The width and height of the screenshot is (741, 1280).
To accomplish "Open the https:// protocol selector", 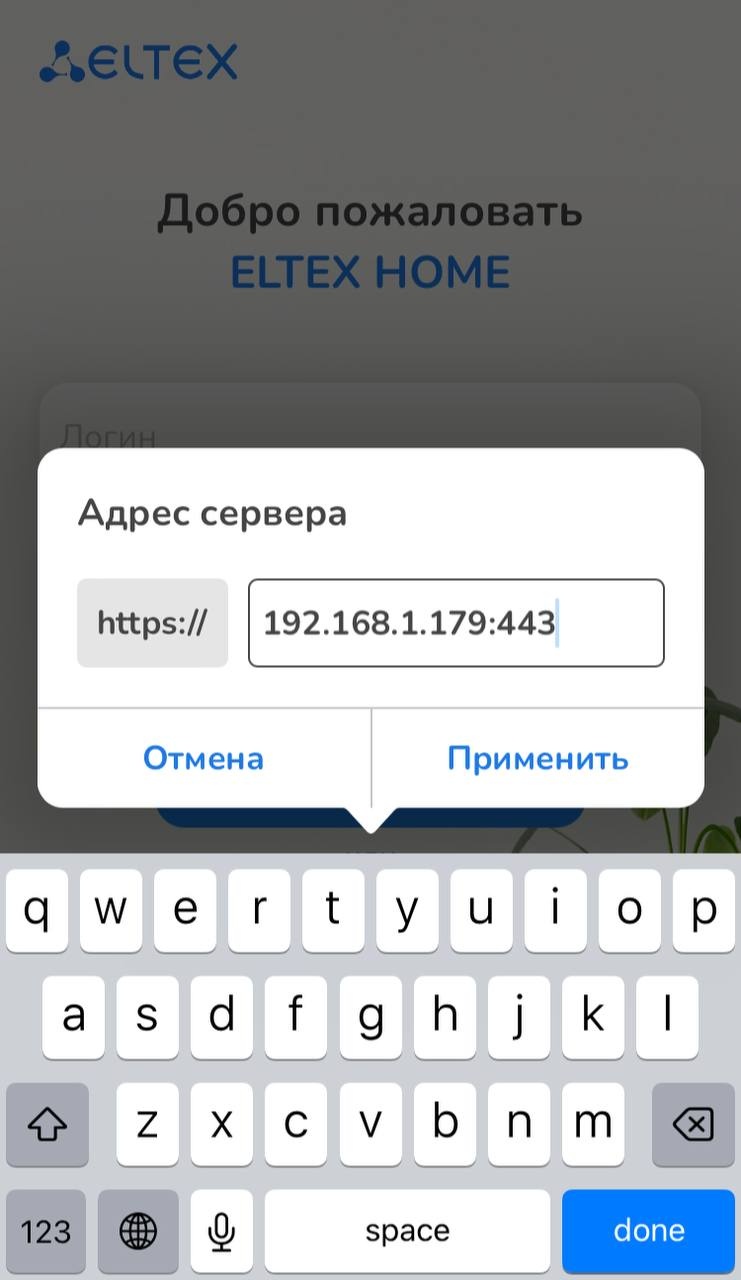I will pos(152,623).
